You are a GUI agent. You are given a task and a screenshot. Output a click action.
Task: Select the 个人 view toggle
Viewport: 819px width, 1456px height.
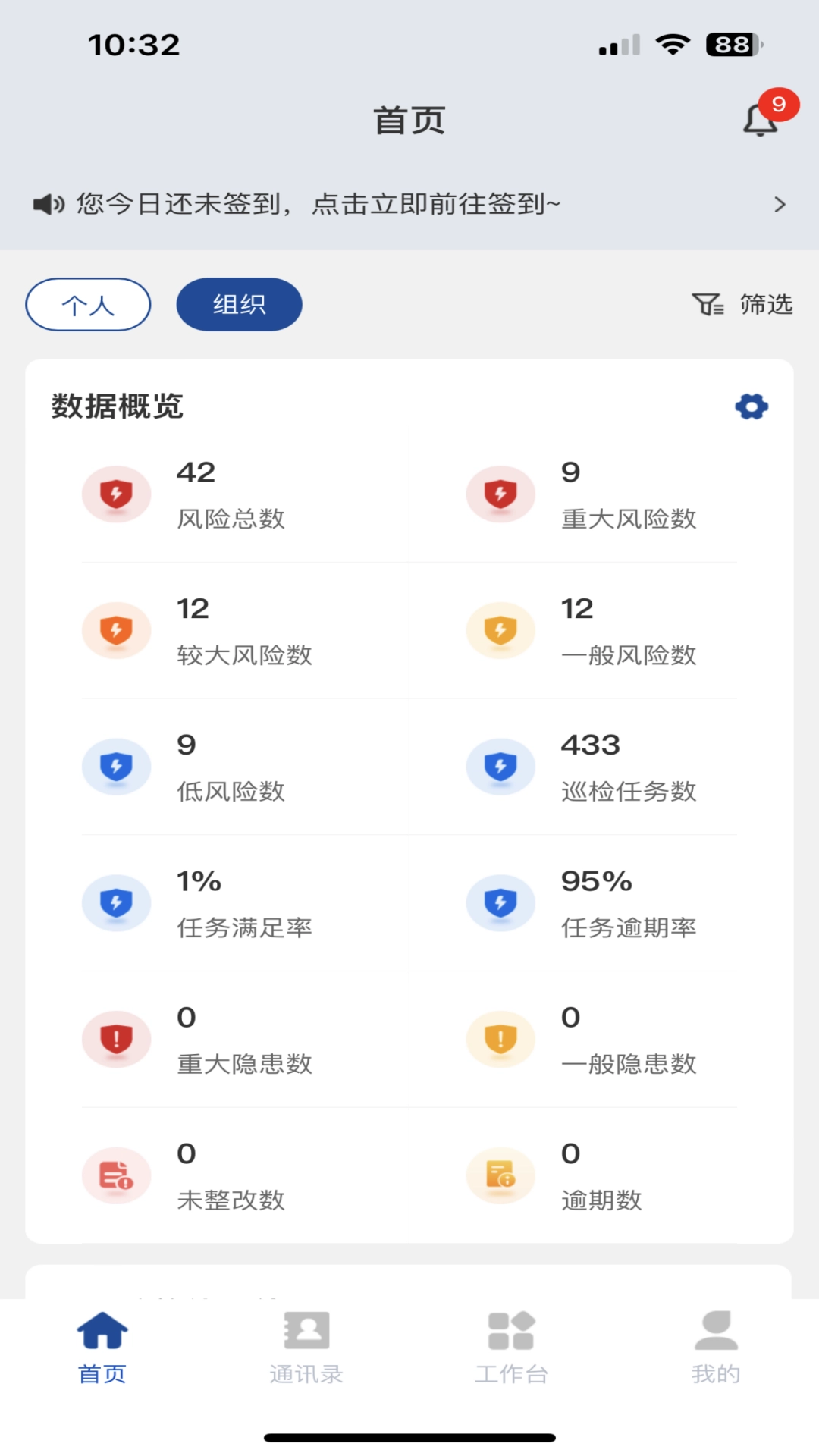pyautogui.click(x=87, y=304)
